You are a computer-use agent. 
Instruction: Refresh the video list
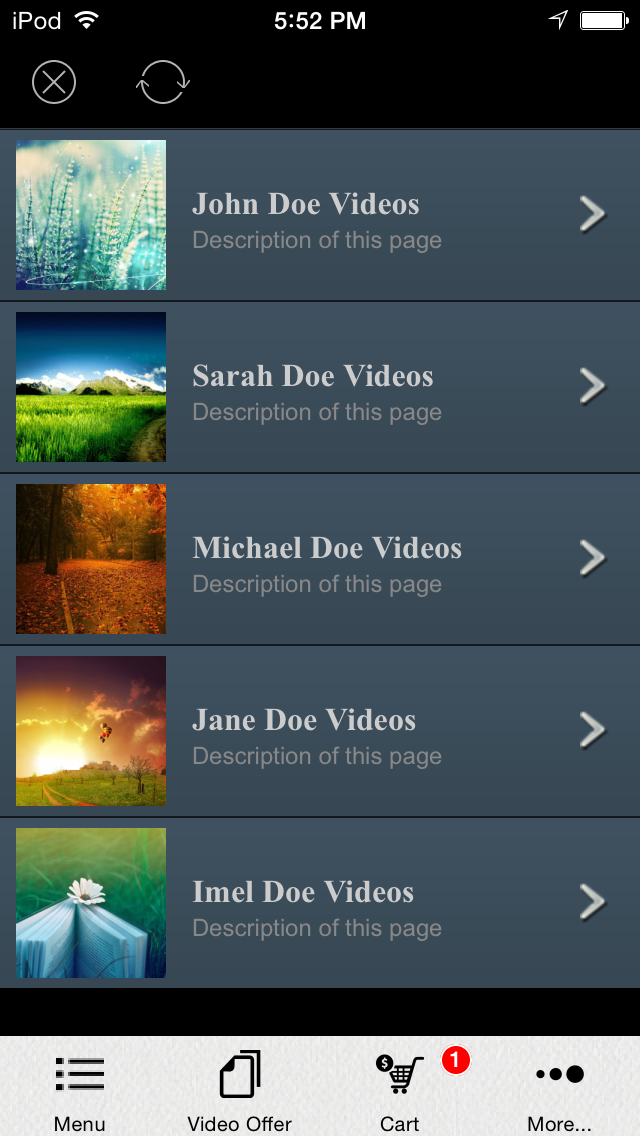162,82
